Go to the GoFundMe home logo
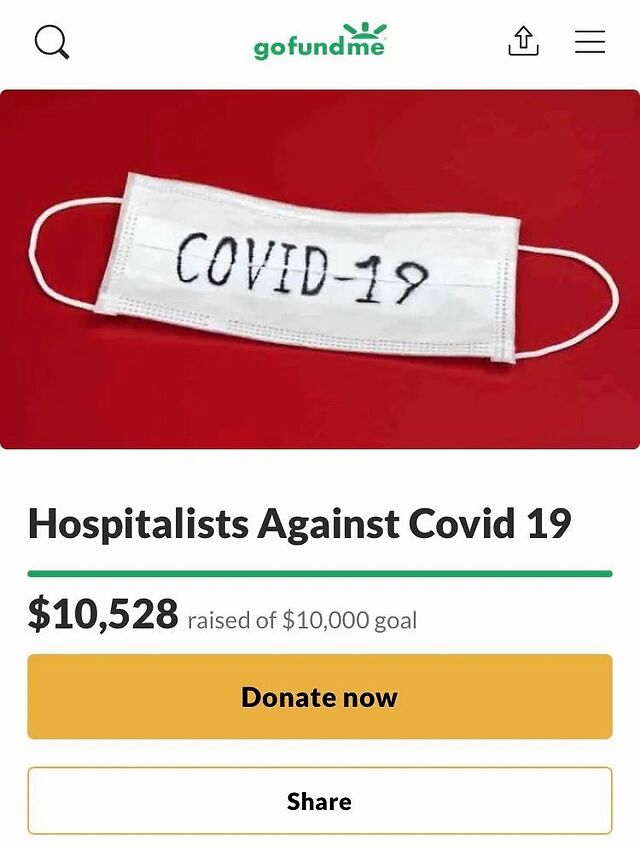This screenshot has width=640, height=845. pos(319,42)
